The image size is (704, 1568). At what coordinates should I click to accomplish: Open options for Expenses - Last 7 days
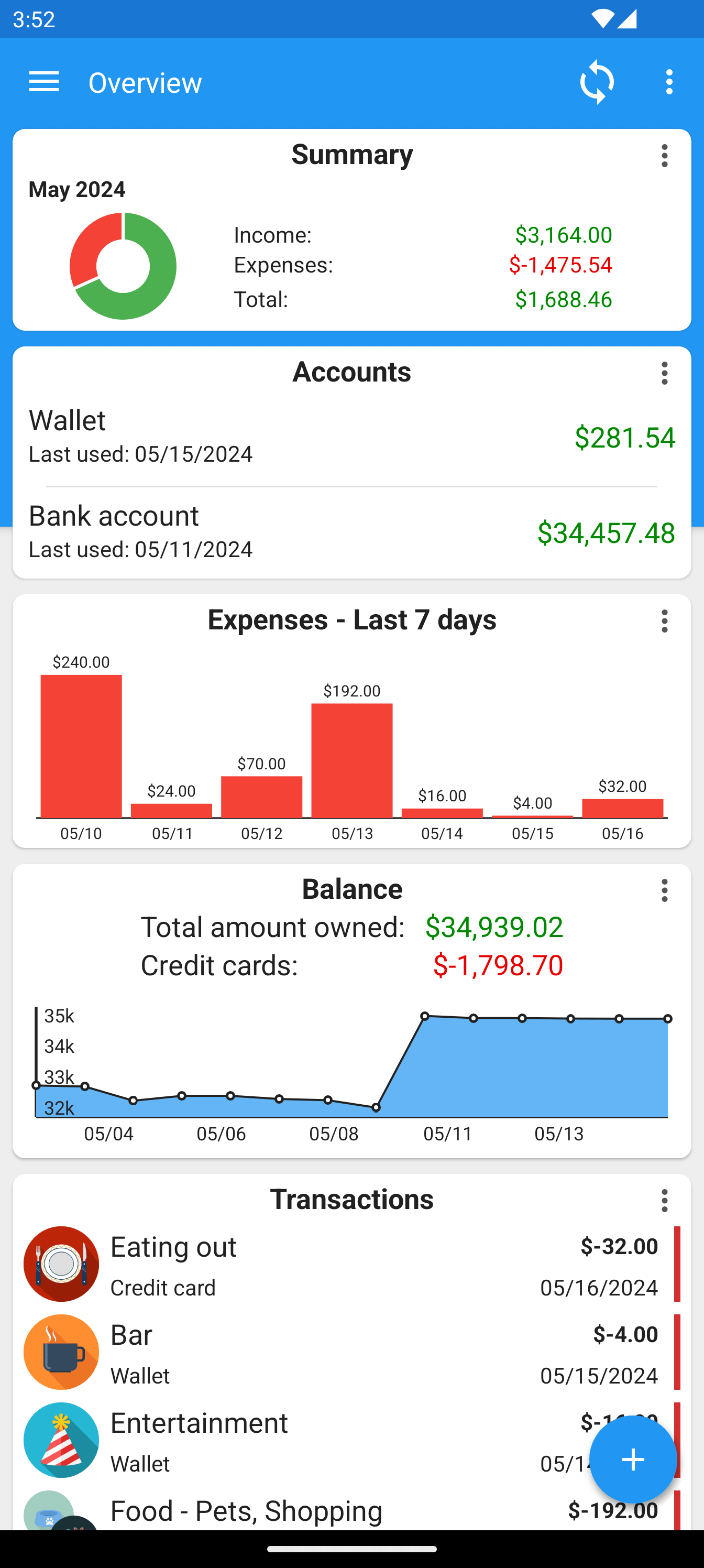(664, 621)
